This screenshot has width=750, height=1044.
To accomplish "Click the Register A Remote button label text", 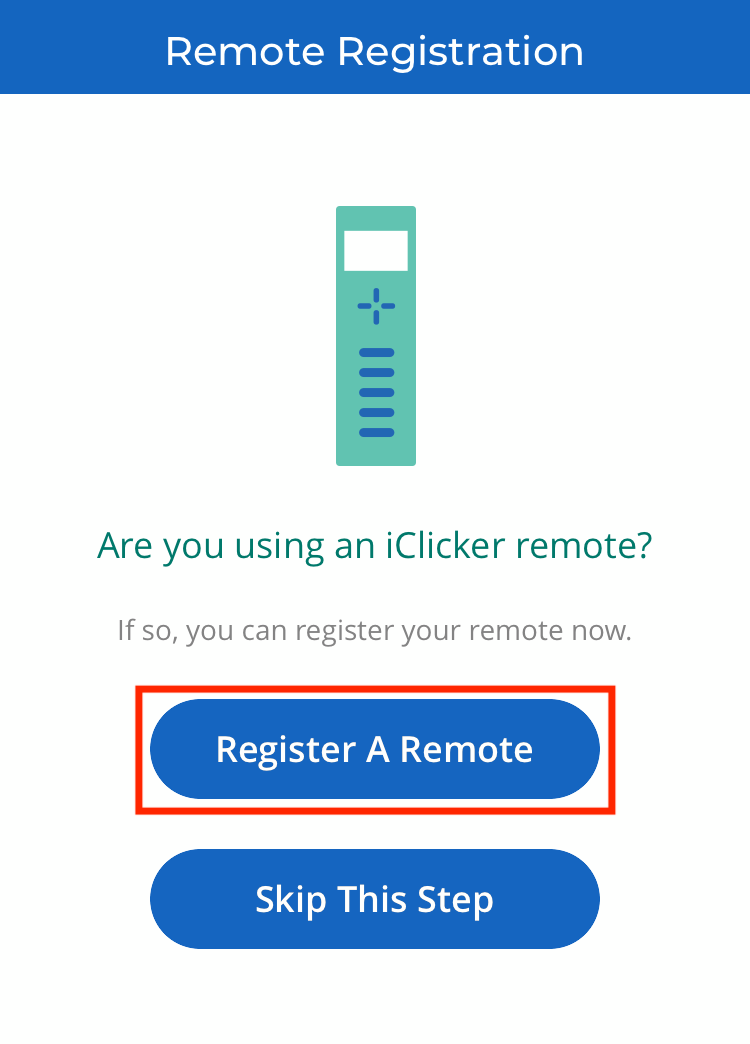I will click(374, 748).
